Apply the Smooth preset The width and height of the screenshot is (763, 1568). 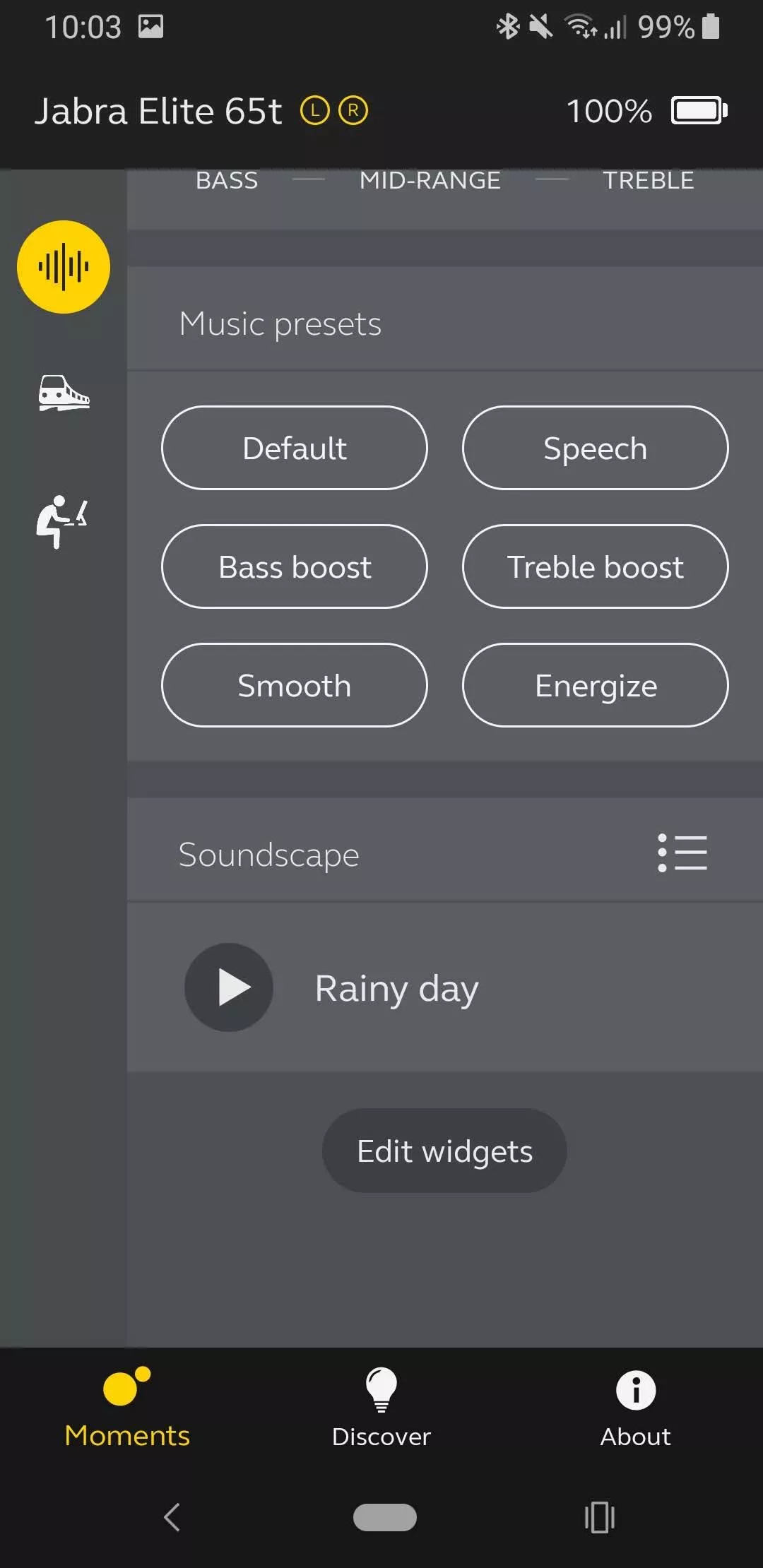(x=295, y=685)
